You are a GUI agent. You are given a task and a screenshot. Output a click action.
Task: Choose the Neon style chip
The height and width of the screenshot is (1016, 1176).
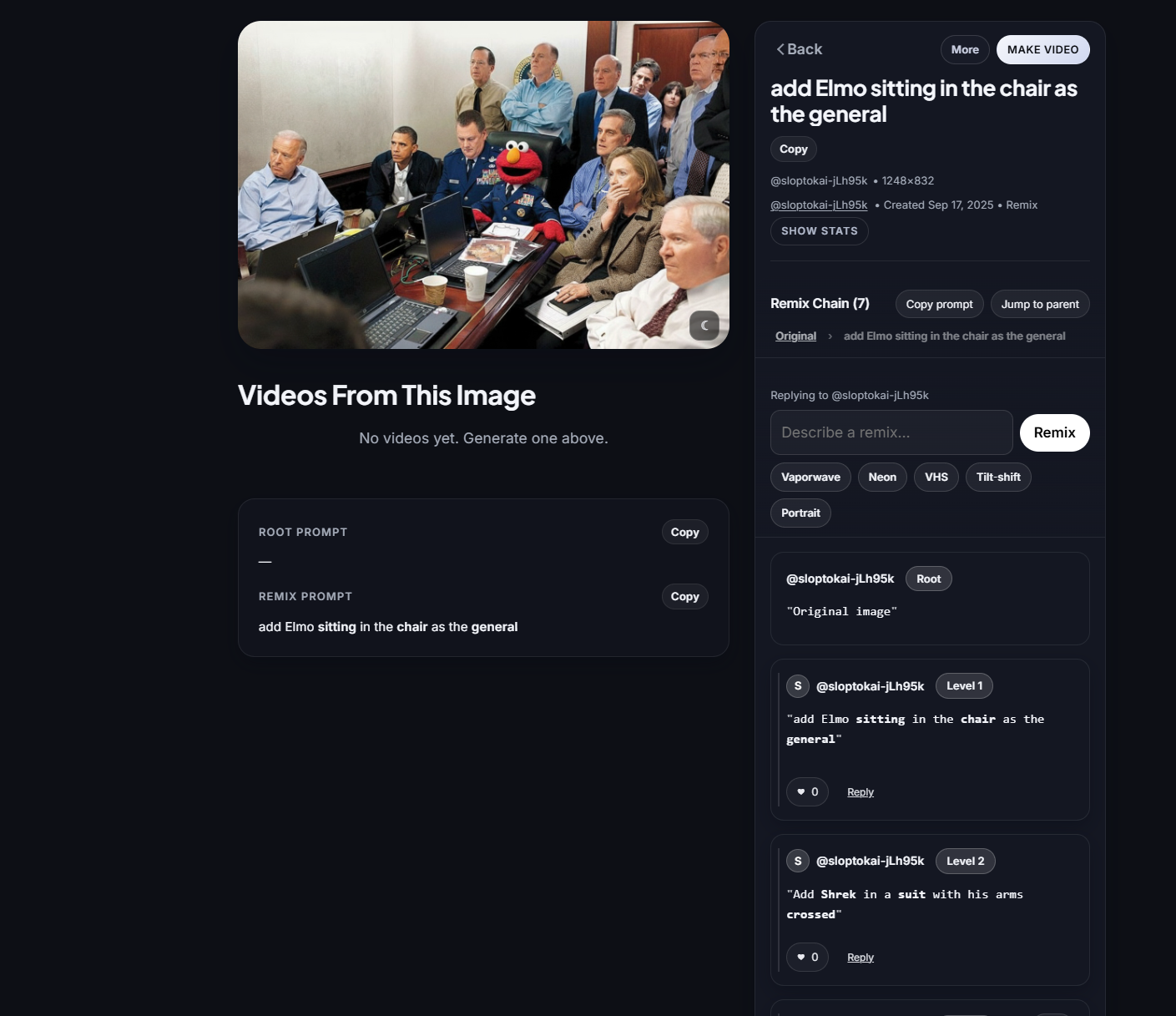click(881, 477)
